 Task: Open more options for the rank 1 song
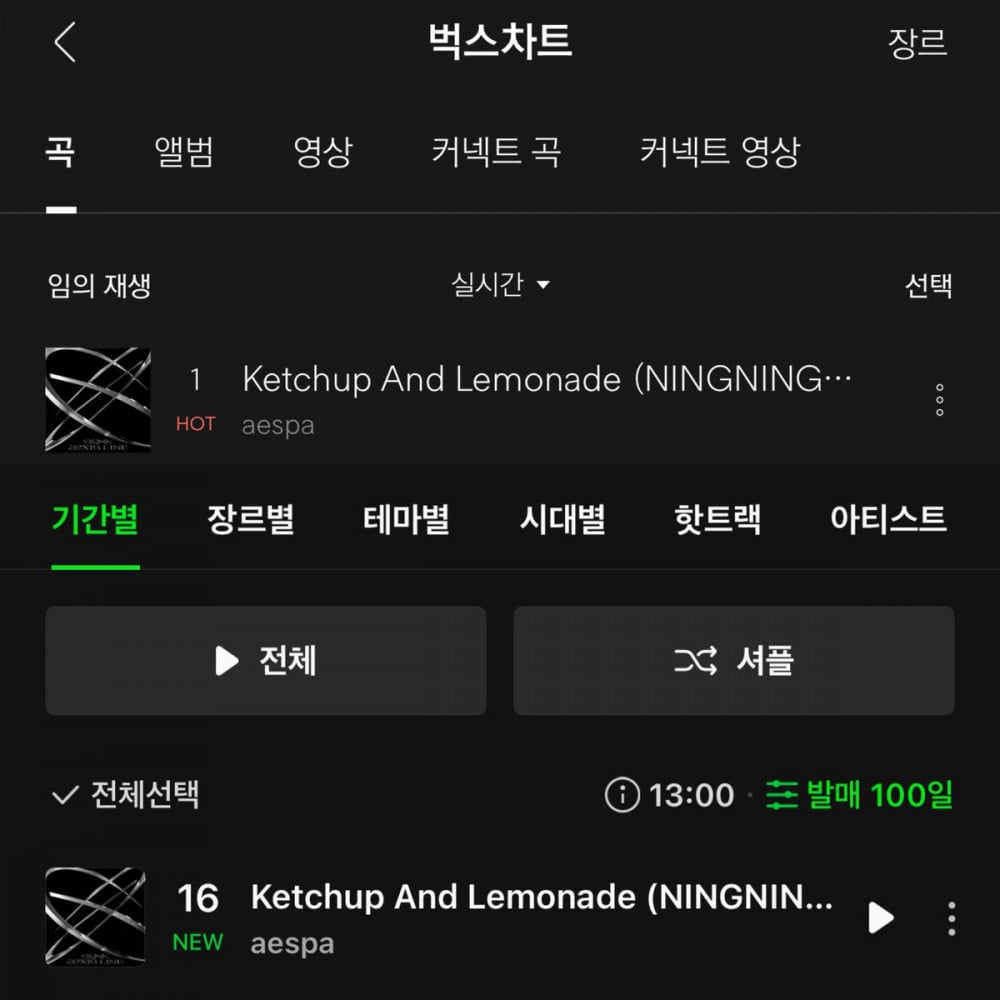939,400
